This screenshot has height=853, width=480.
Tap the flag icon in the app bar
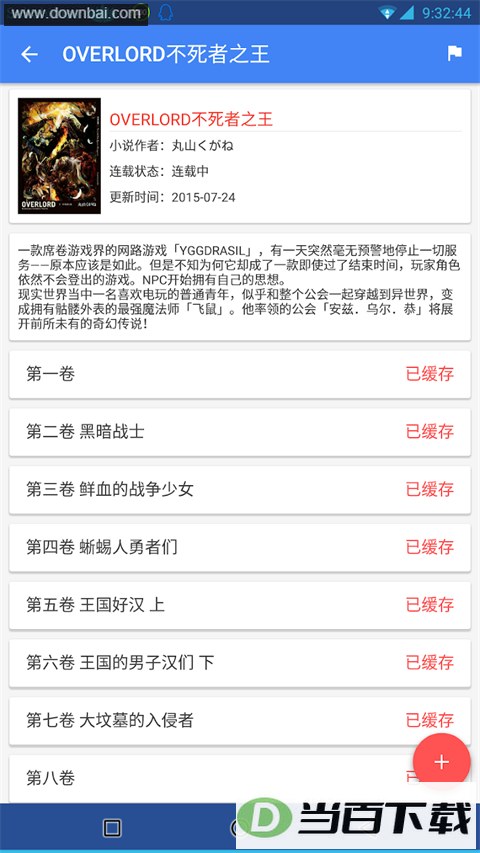click(454, 53)
